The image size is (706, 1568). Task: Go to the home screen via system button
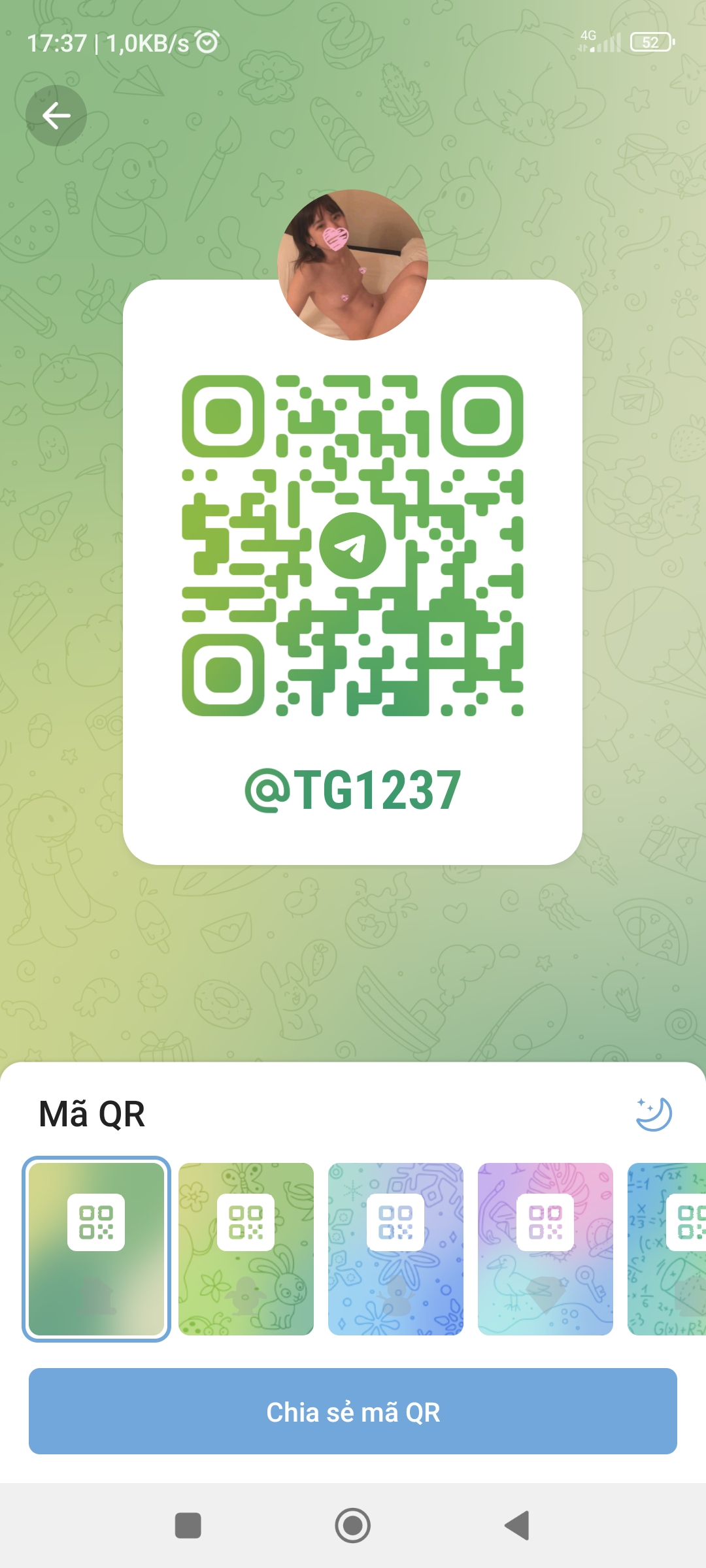point(353,1526)
